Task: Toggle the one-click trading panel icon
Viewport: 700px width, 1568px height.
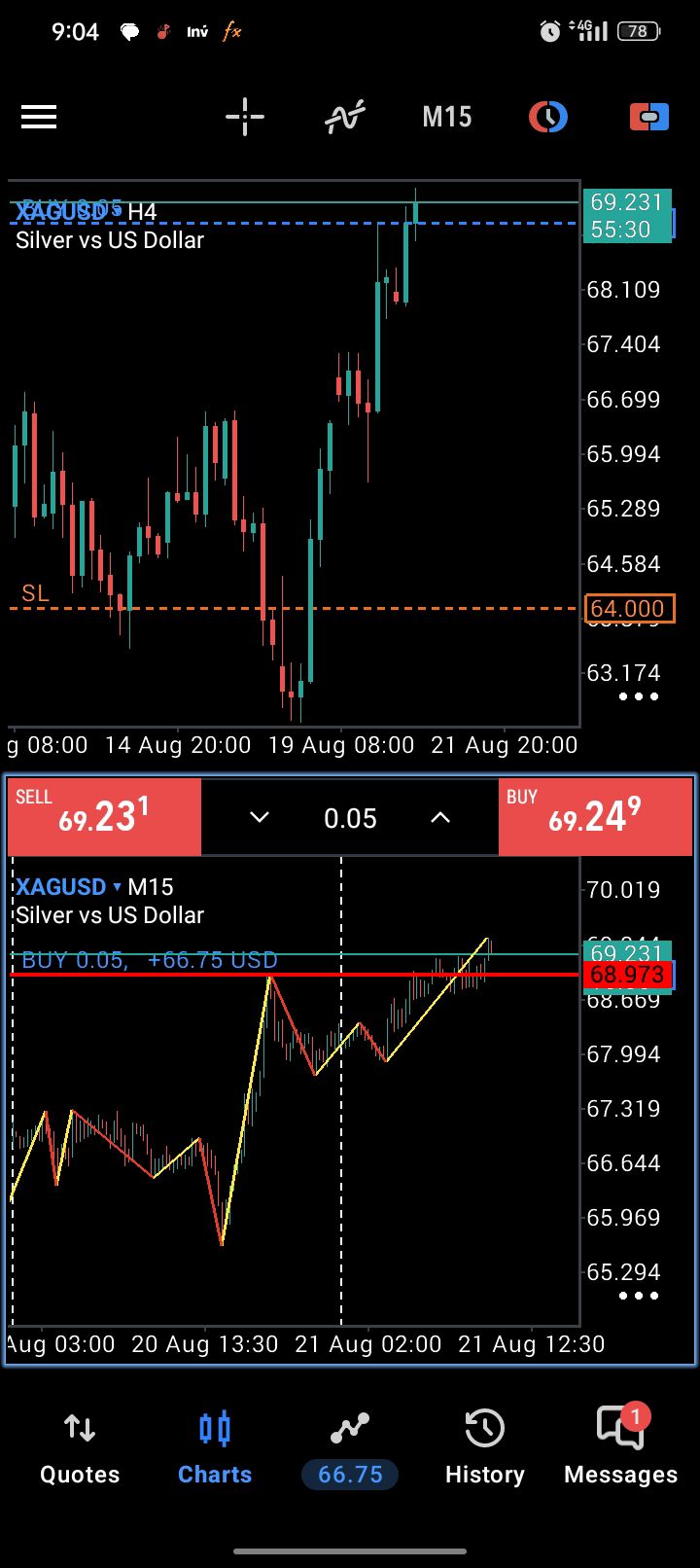Action: tap(649, 118)
